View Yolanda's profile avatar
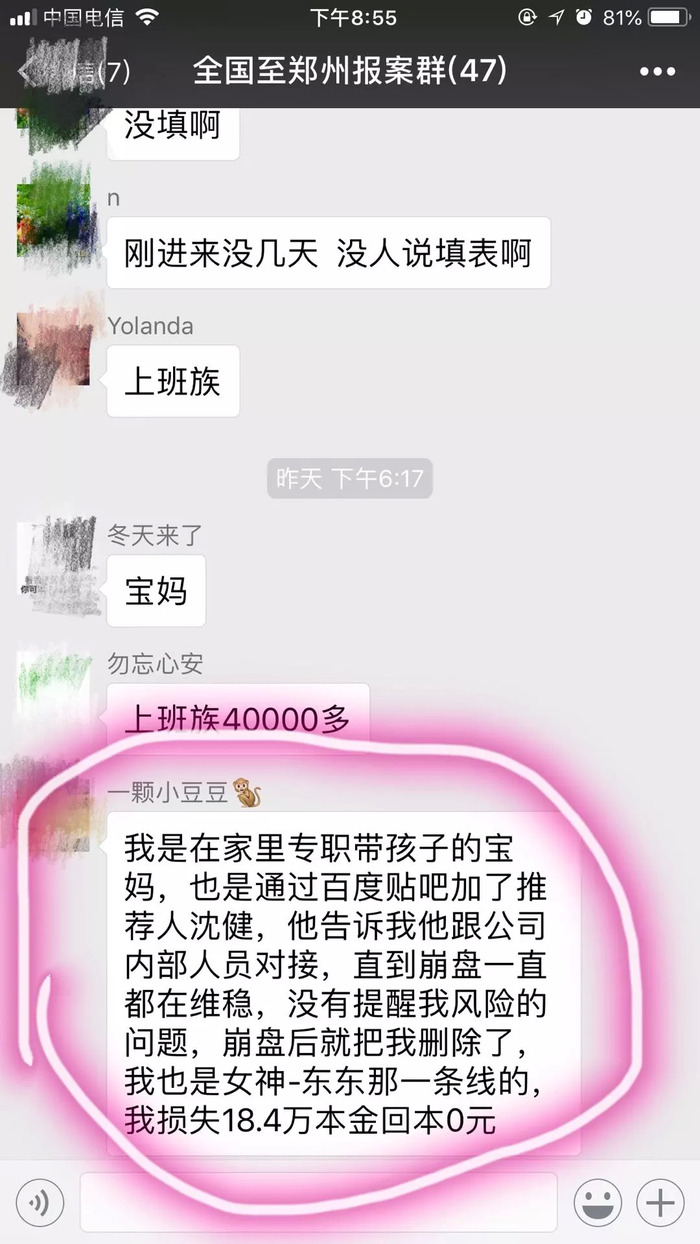The image size is (700, 1244). (x=53, y=351)
